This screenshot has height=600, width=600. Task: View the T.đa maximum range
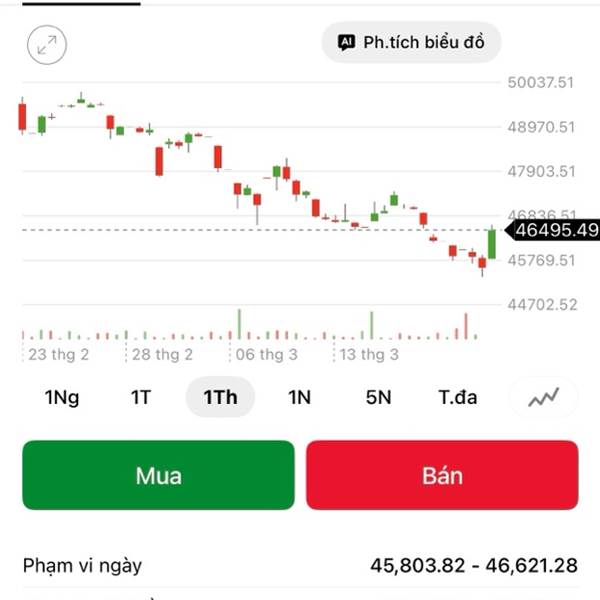coord(458,397)
